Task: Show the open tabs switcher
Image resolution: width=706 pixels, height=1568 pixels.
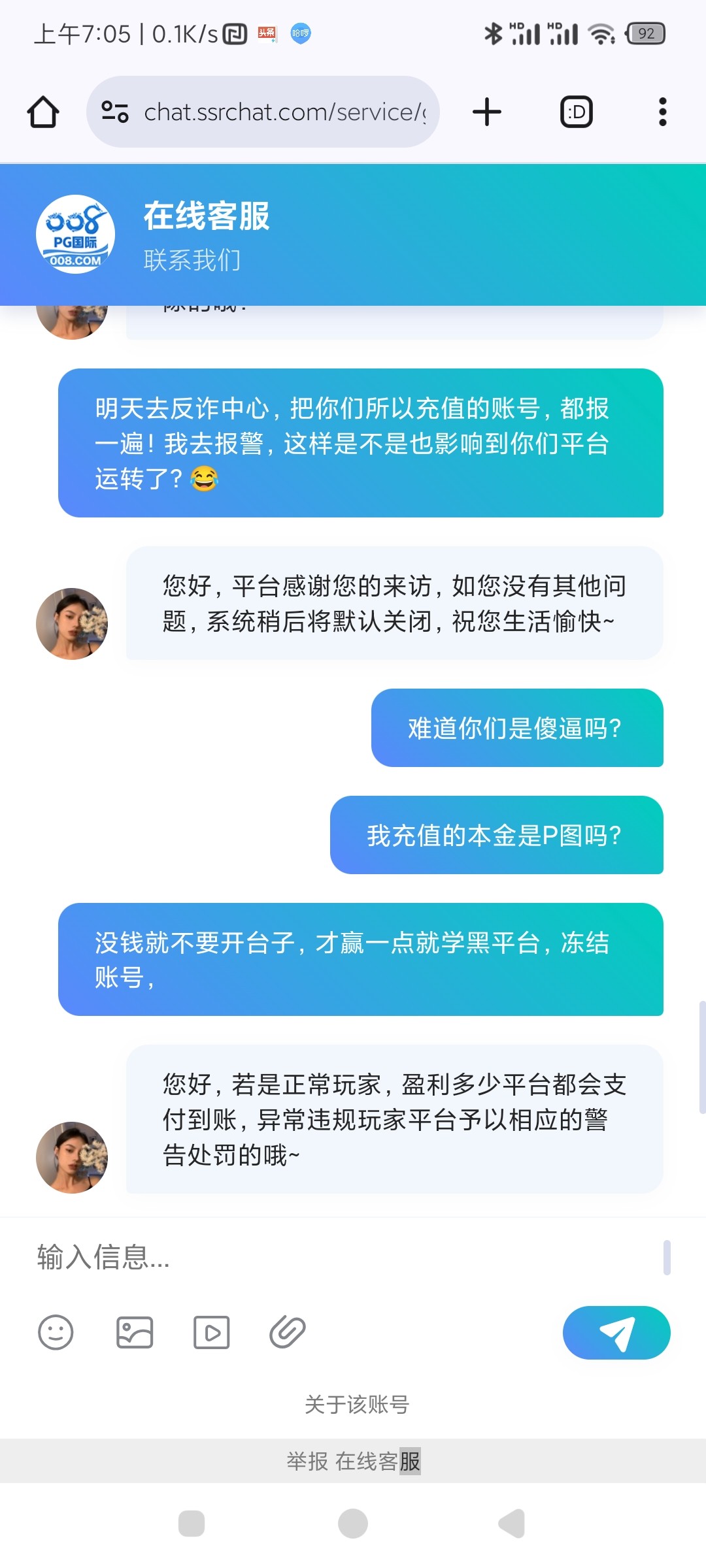Action: [577, 112]
